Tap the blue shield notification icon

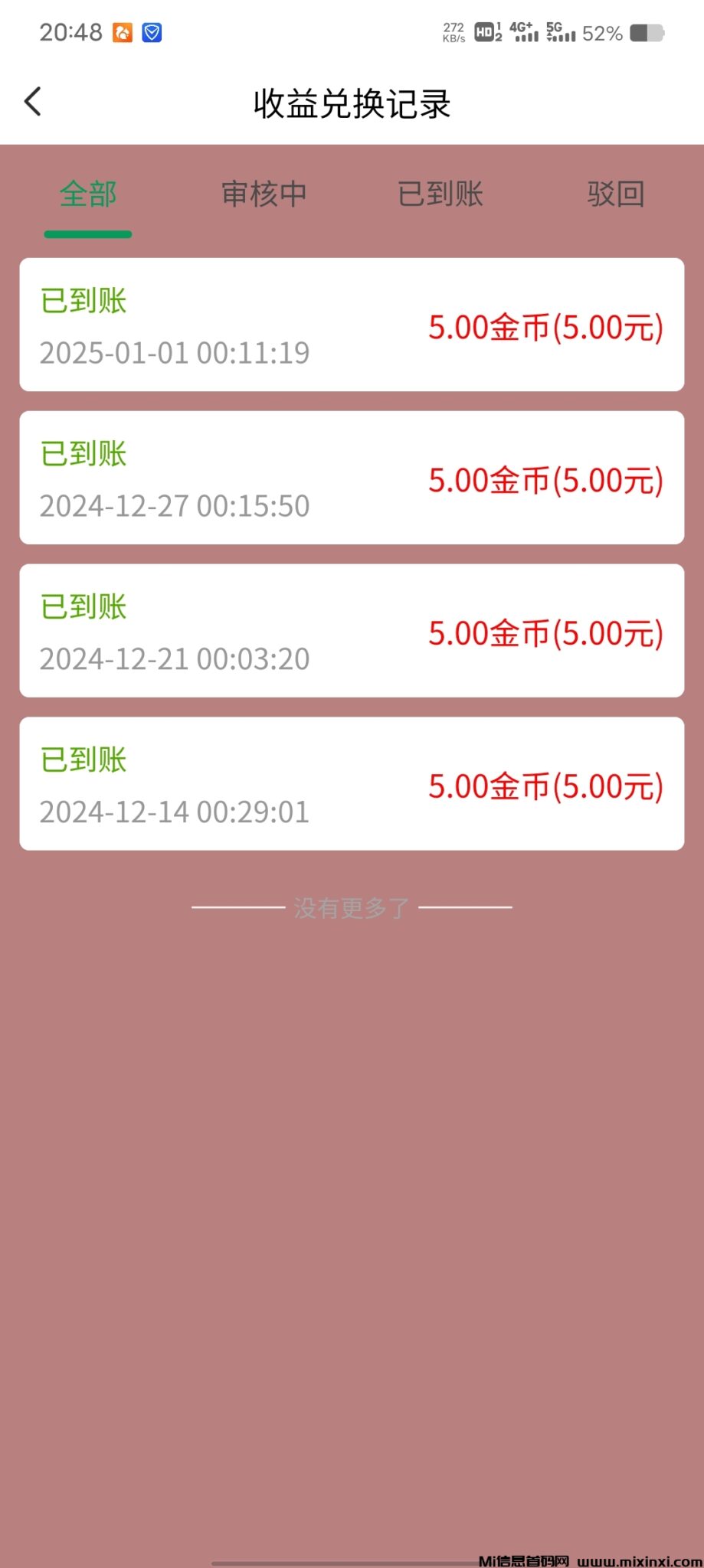tap(152, 32)
